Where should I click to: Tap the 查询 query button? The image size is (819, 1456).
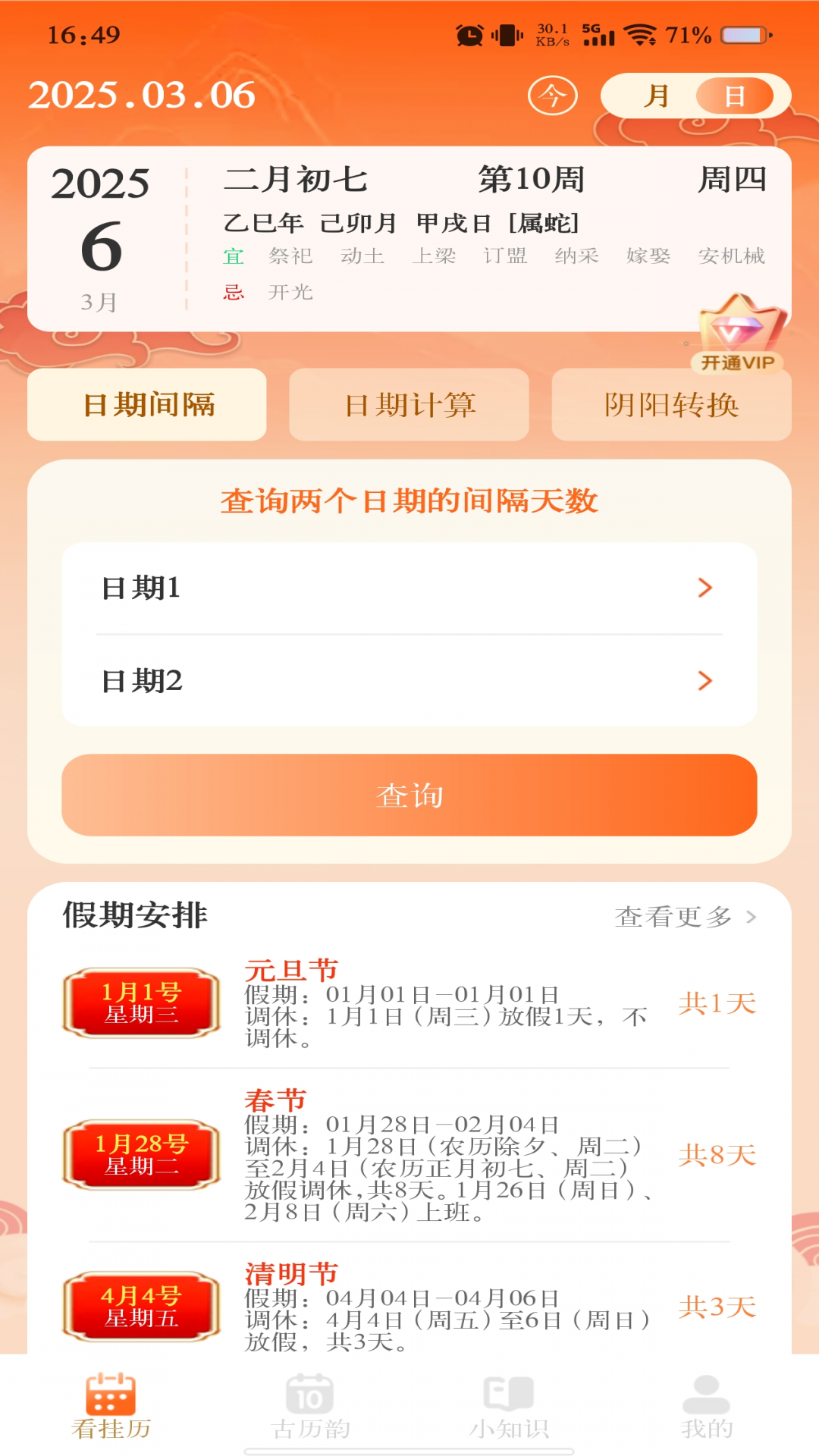pyautogui.click(x=409, y=795)
